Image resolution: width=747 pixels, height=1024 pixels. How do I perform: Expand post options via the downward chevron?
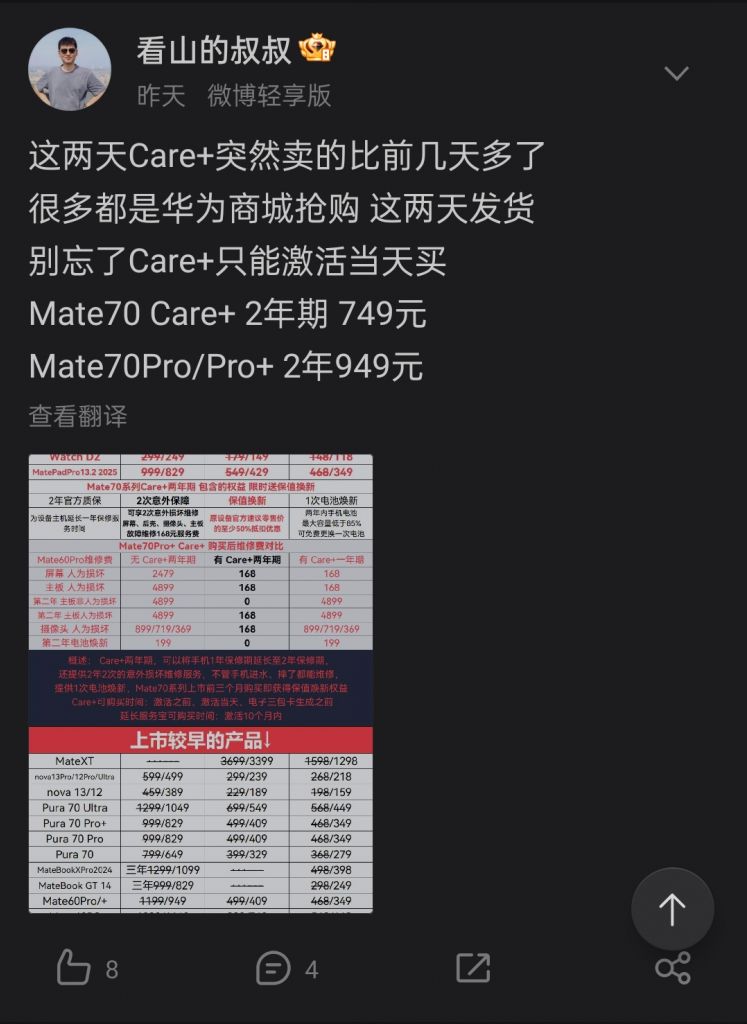677,72
